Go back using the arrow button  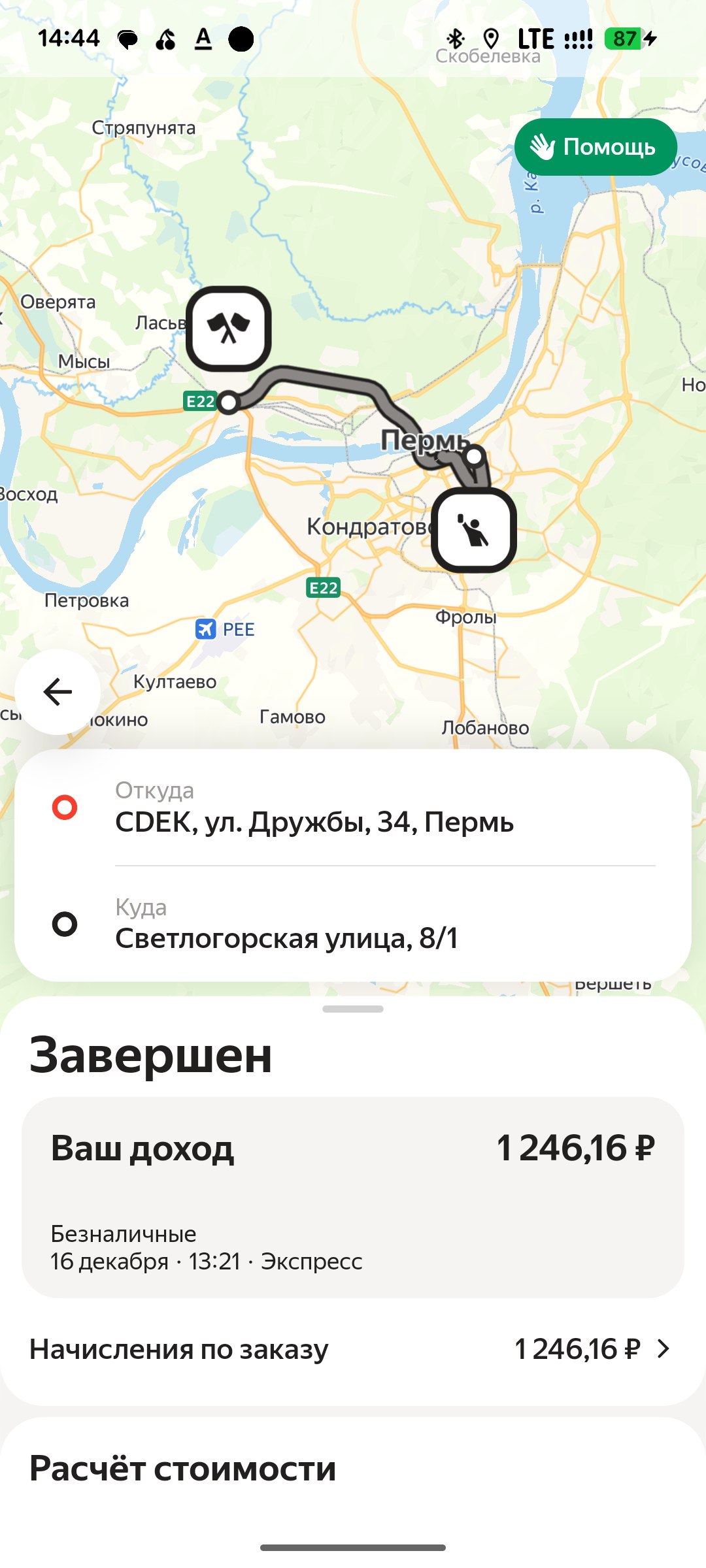(58, 692)
